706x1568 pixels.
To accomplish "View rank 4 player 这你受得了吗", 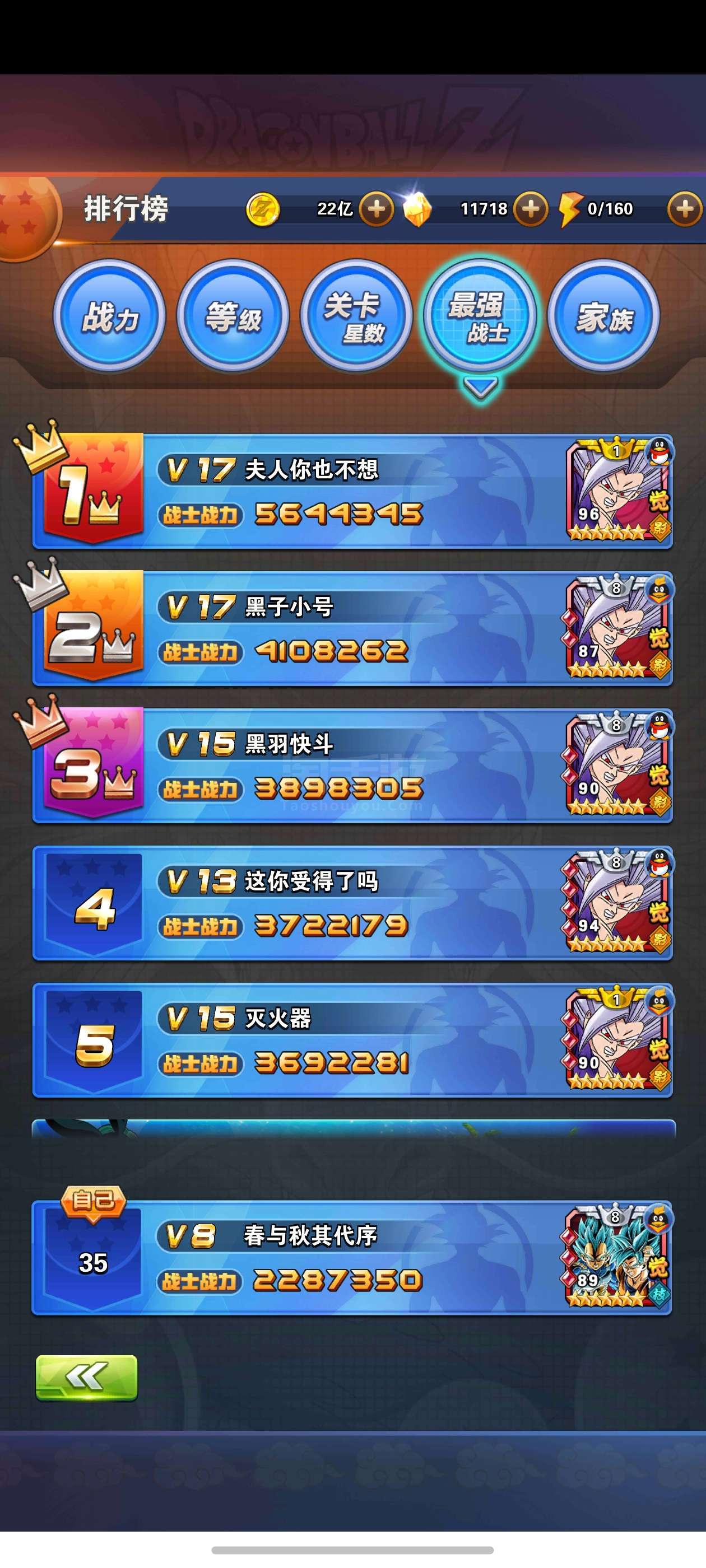I will 352,903.
